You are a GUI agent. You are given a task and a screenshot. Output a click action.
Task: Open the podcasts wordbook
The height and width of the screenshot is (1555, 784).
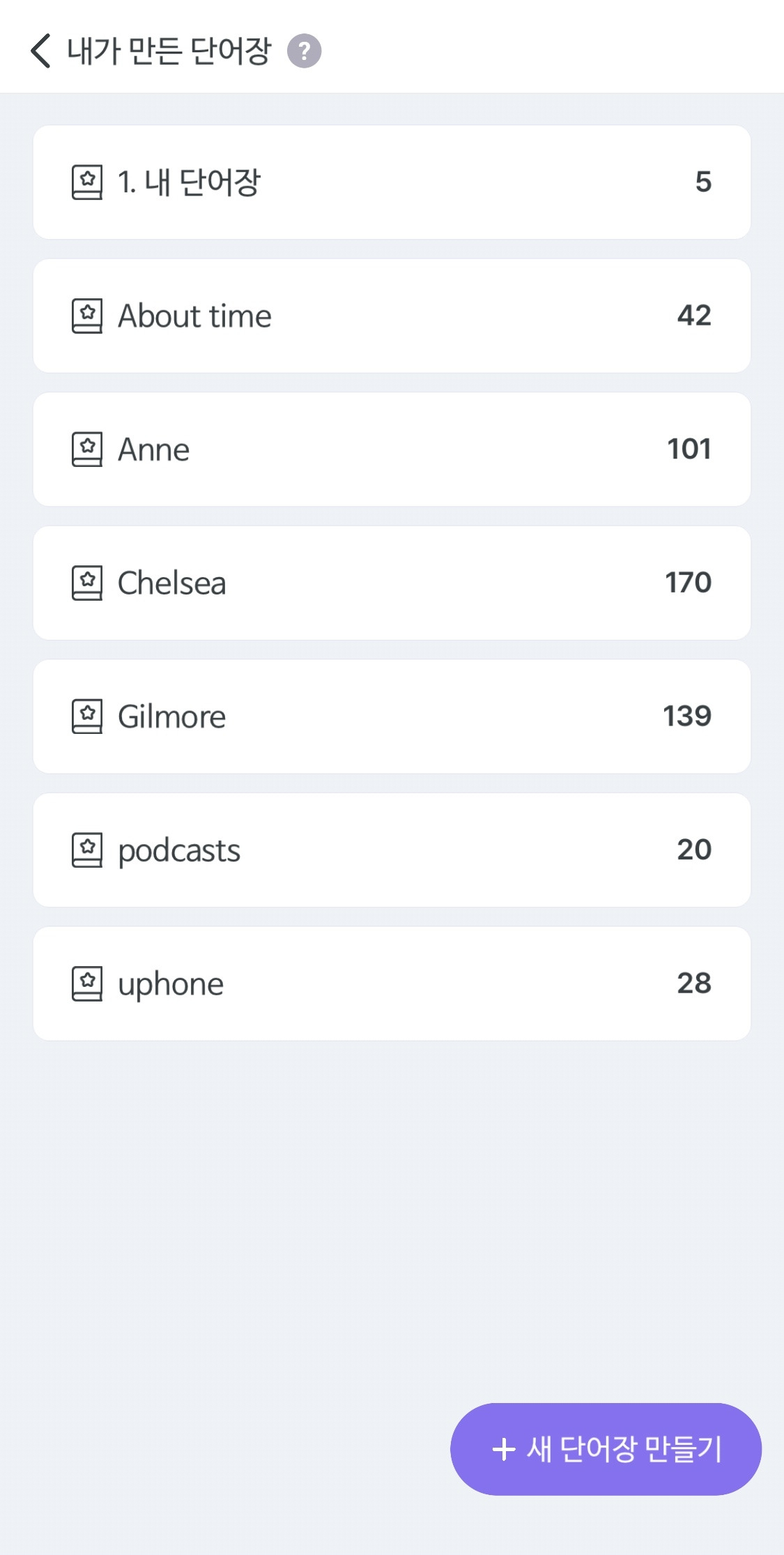(392, 850)
